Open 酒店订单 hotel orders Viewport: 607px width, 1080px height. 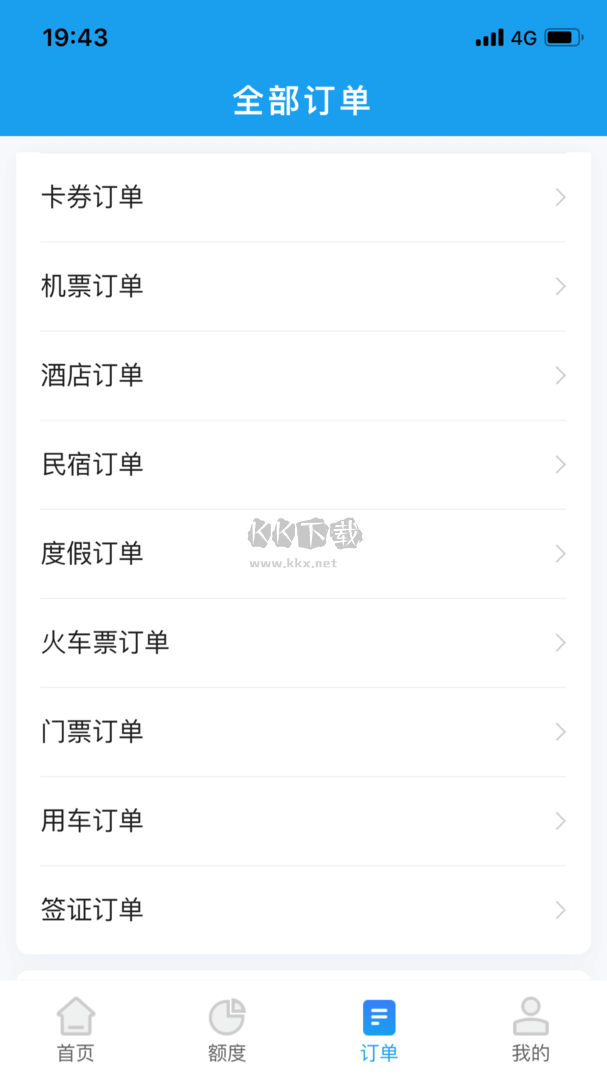(x=303, y=375)
